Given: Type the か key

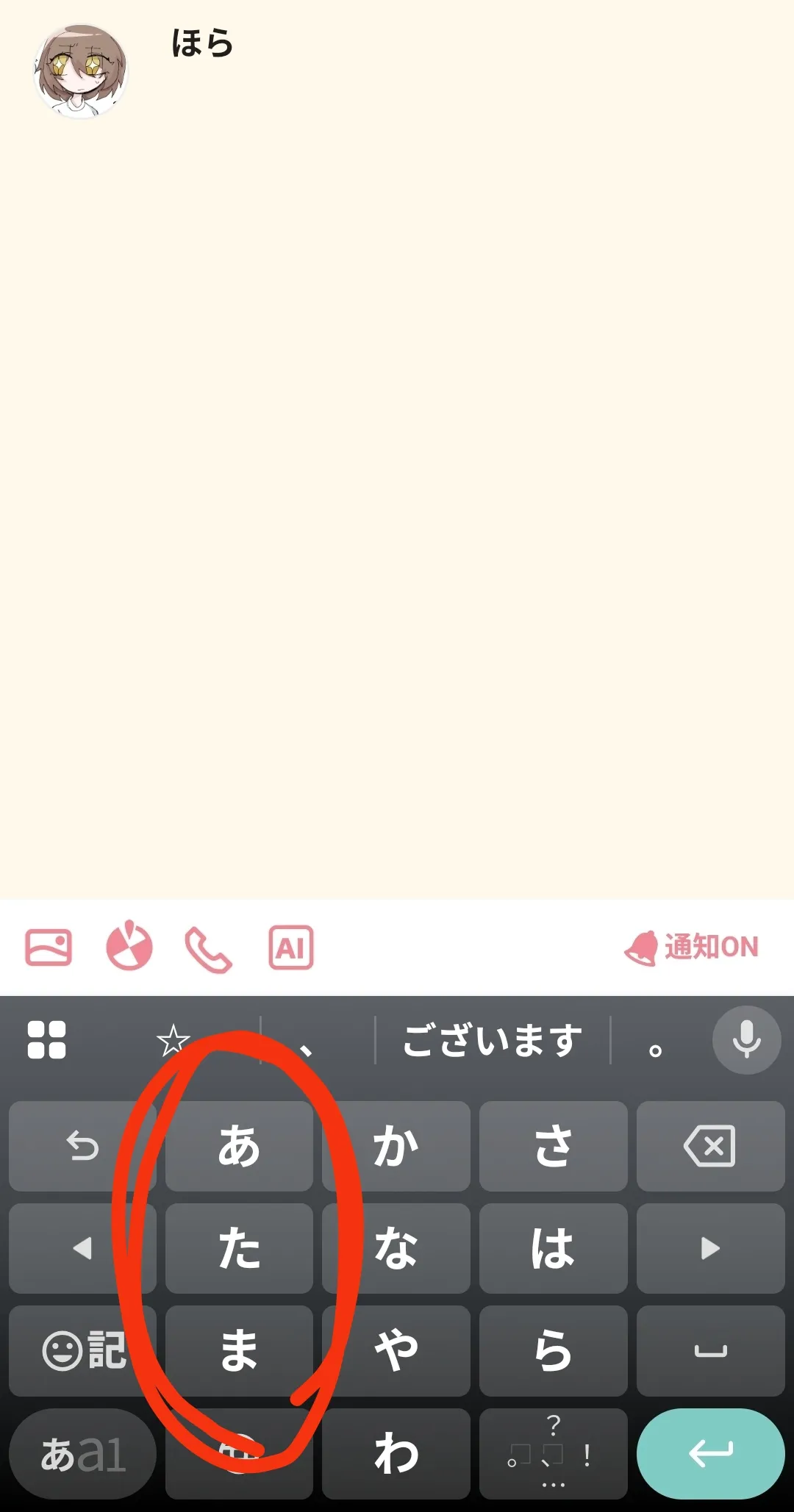Looking at the screenshot, I should [x=396, y=1146].
